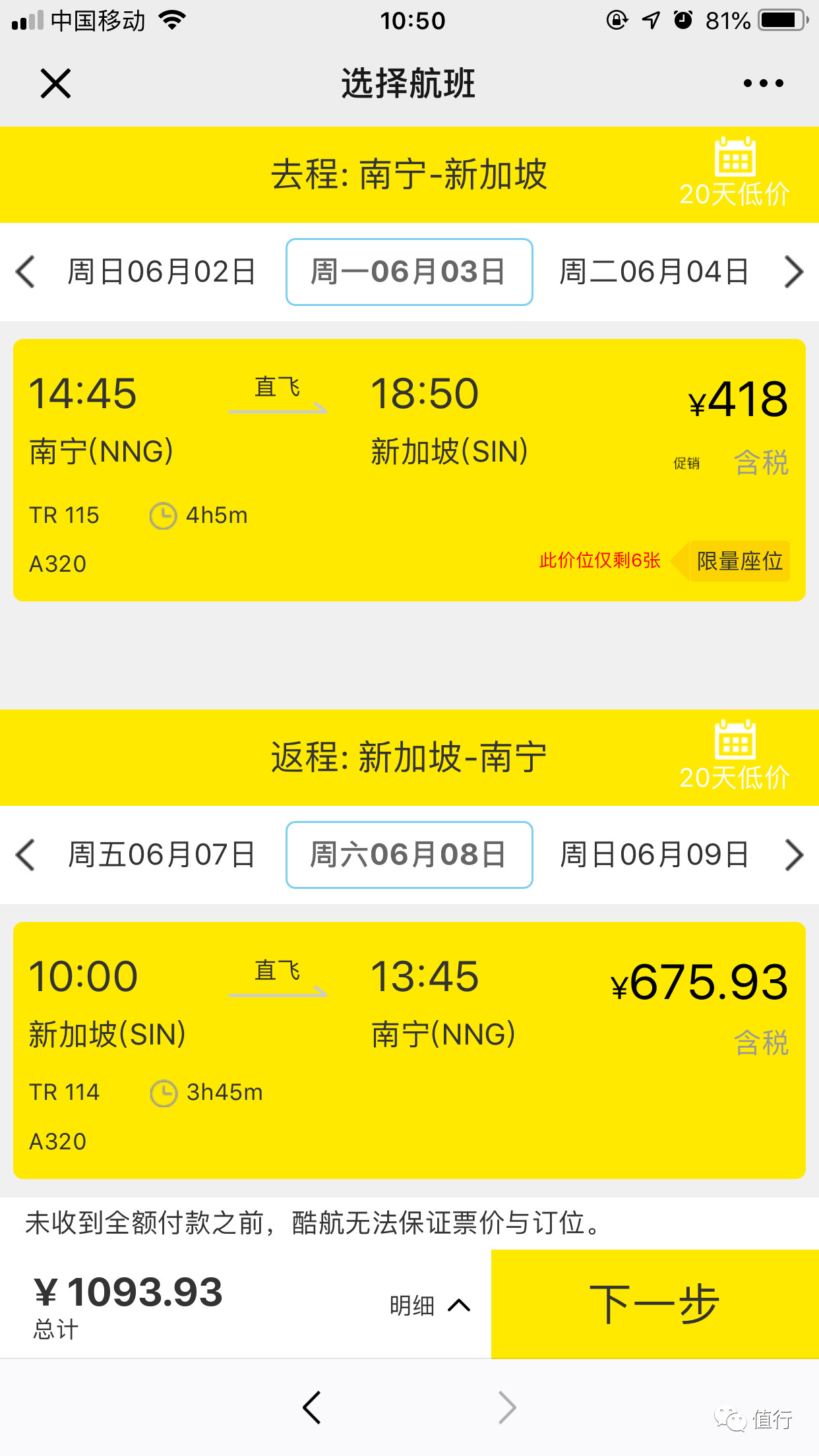Click left arrow for earlier outbound dates
819x1456 pixels.
tap(26, 272)
